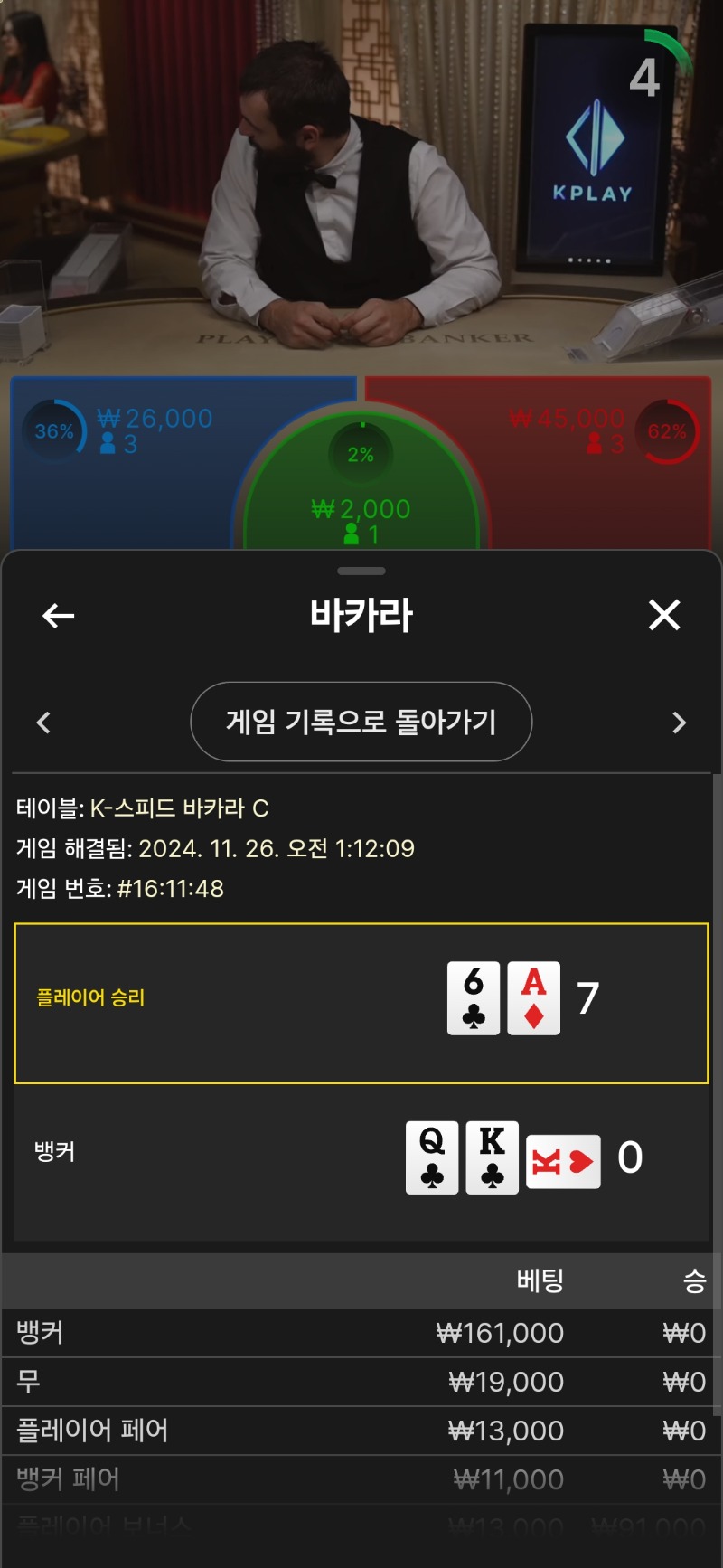The image size is (723, 1568).
Task: View the previous game record
Action: point(43,723)
